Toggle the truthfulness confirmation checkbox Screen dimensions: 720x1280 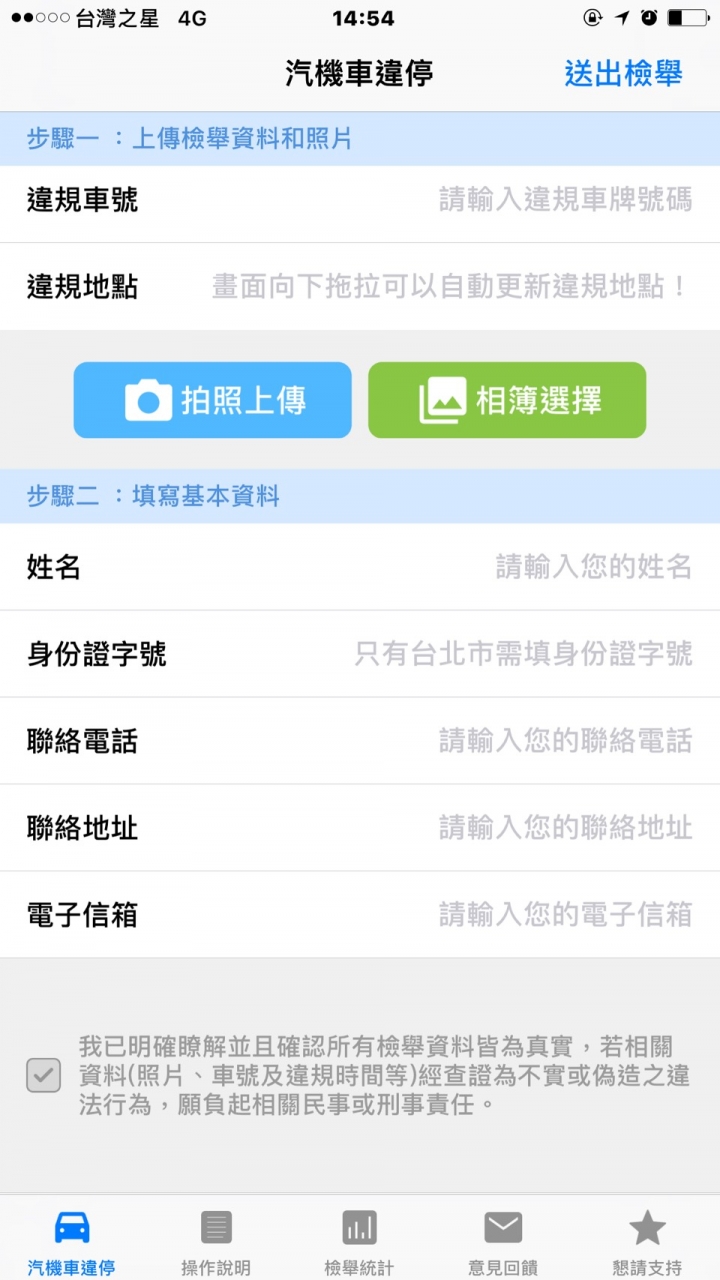[43, 1075]
